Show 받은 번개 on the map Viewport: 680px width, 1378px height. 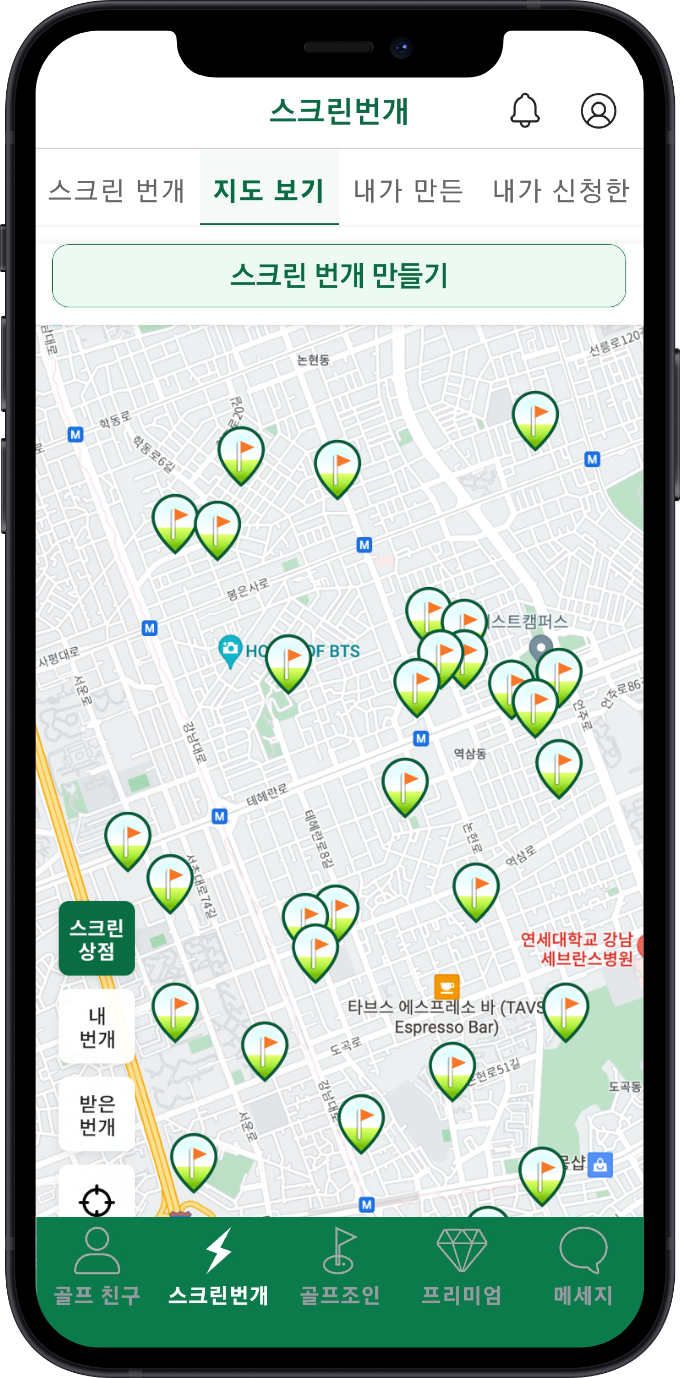click(96, 1114)
